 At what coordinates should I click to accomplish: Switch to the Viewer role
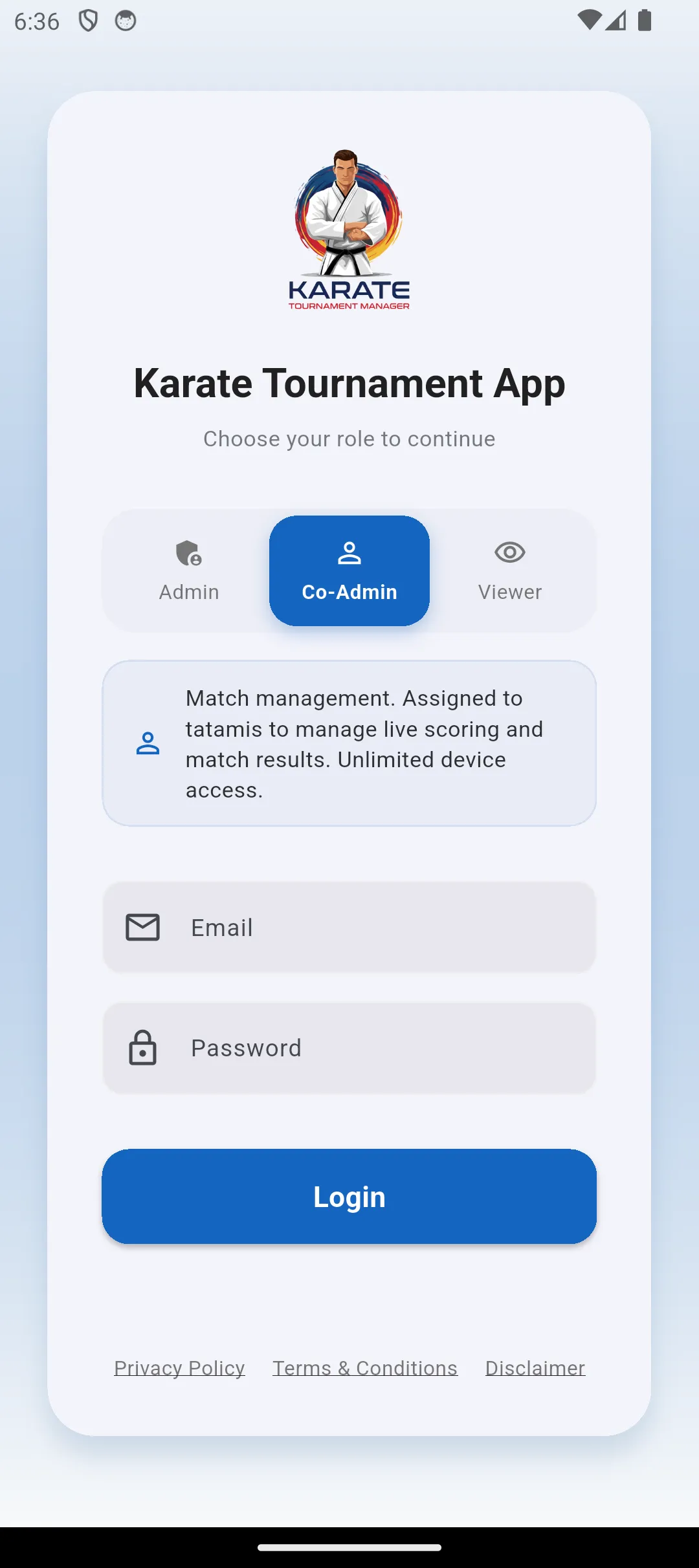tap(510, 571)
